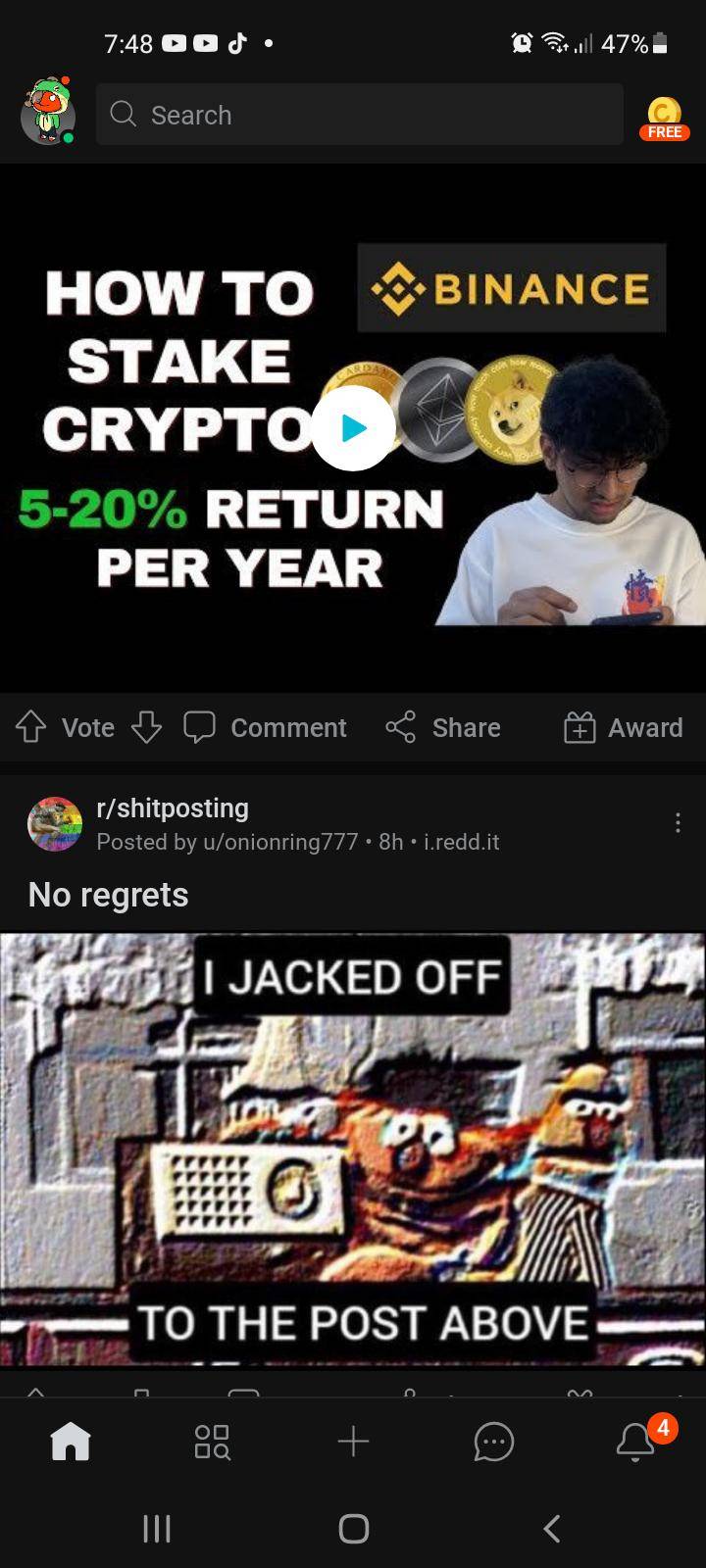Image resolution: width=706 pixels, height=1568 pixels.
Task: Tap the system back button
Action: click(x=552, y=1528)
